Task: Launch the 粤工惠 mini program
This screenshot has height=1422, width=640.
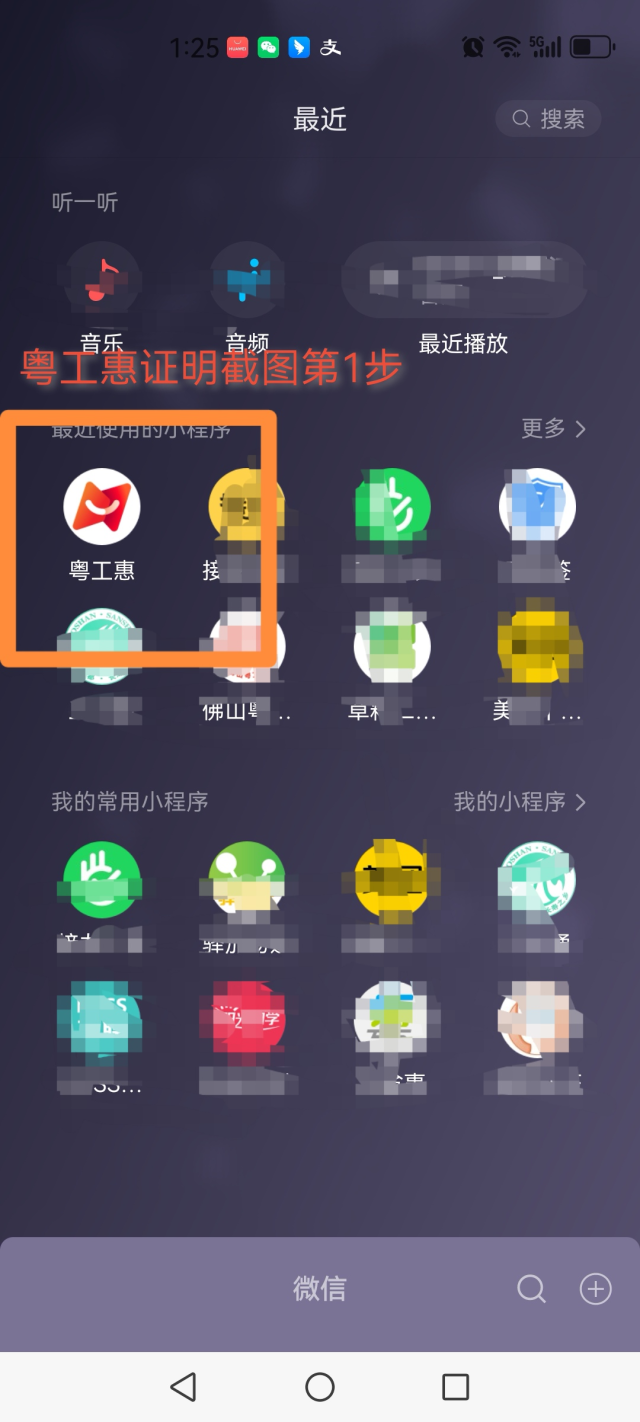Action: pos(101,509)
